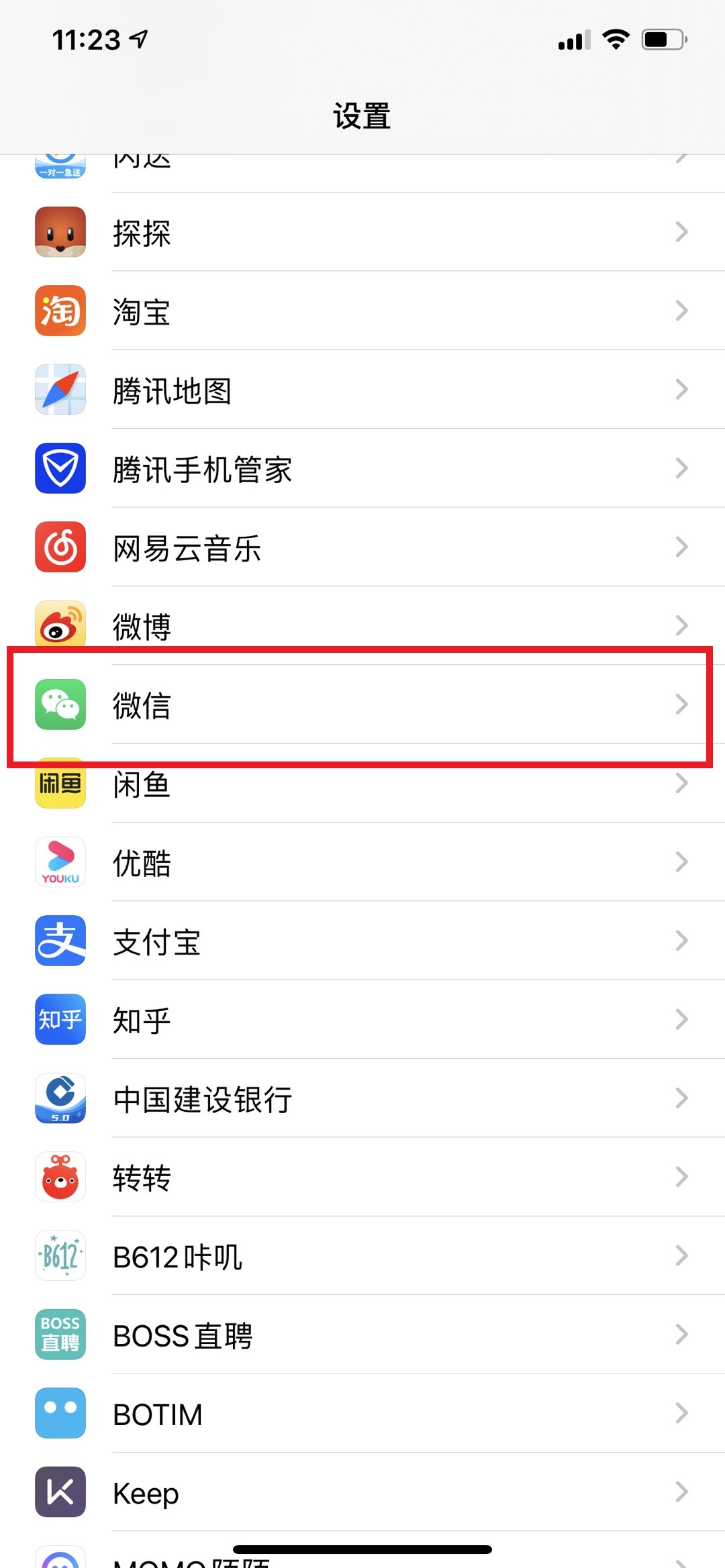Open the highlighted 微信 settings
Viewport: 725px width, 1568px height.
click(362, 704)
